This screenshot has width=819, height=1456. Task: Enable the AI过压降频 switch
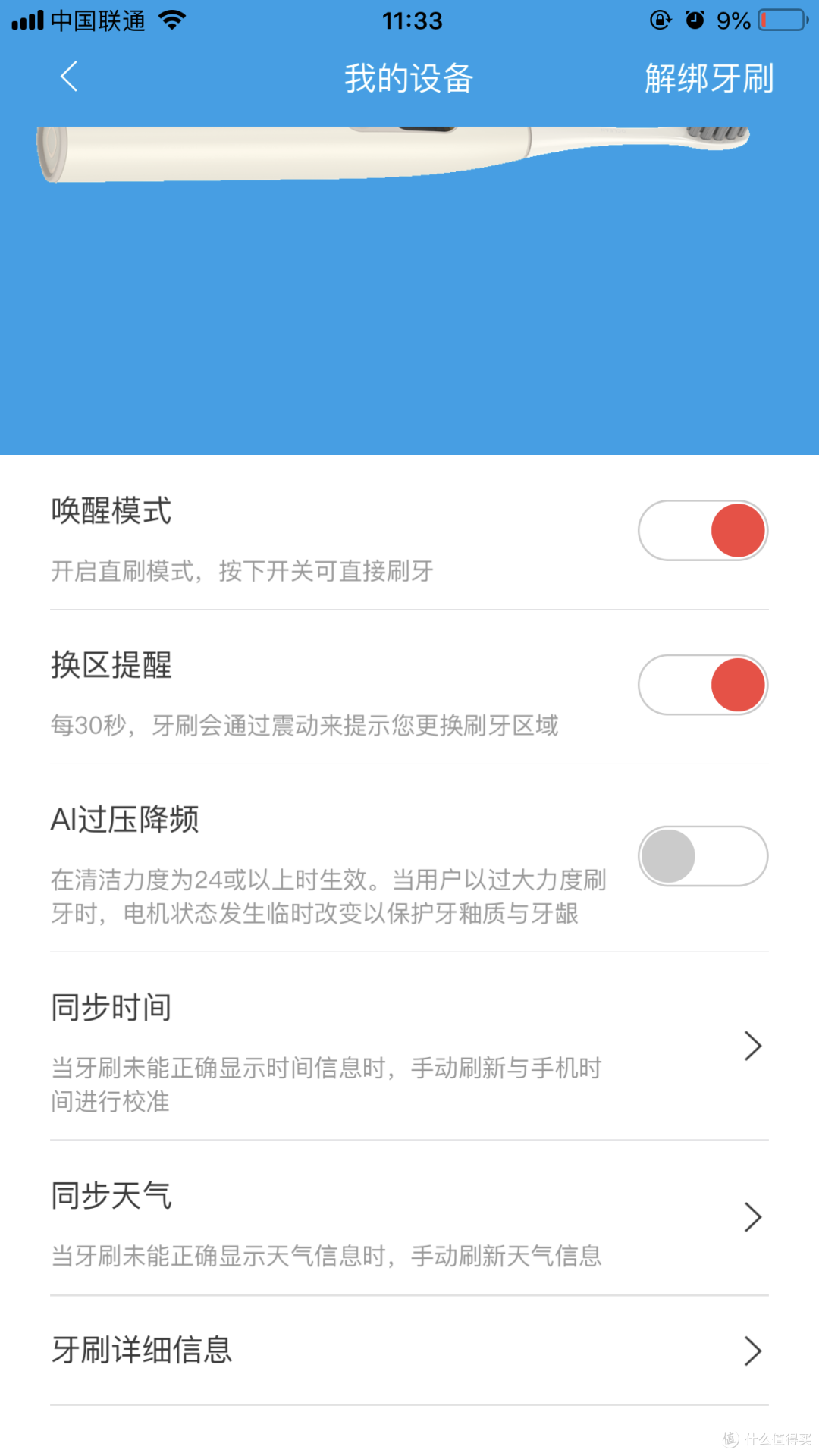(703, 856)
